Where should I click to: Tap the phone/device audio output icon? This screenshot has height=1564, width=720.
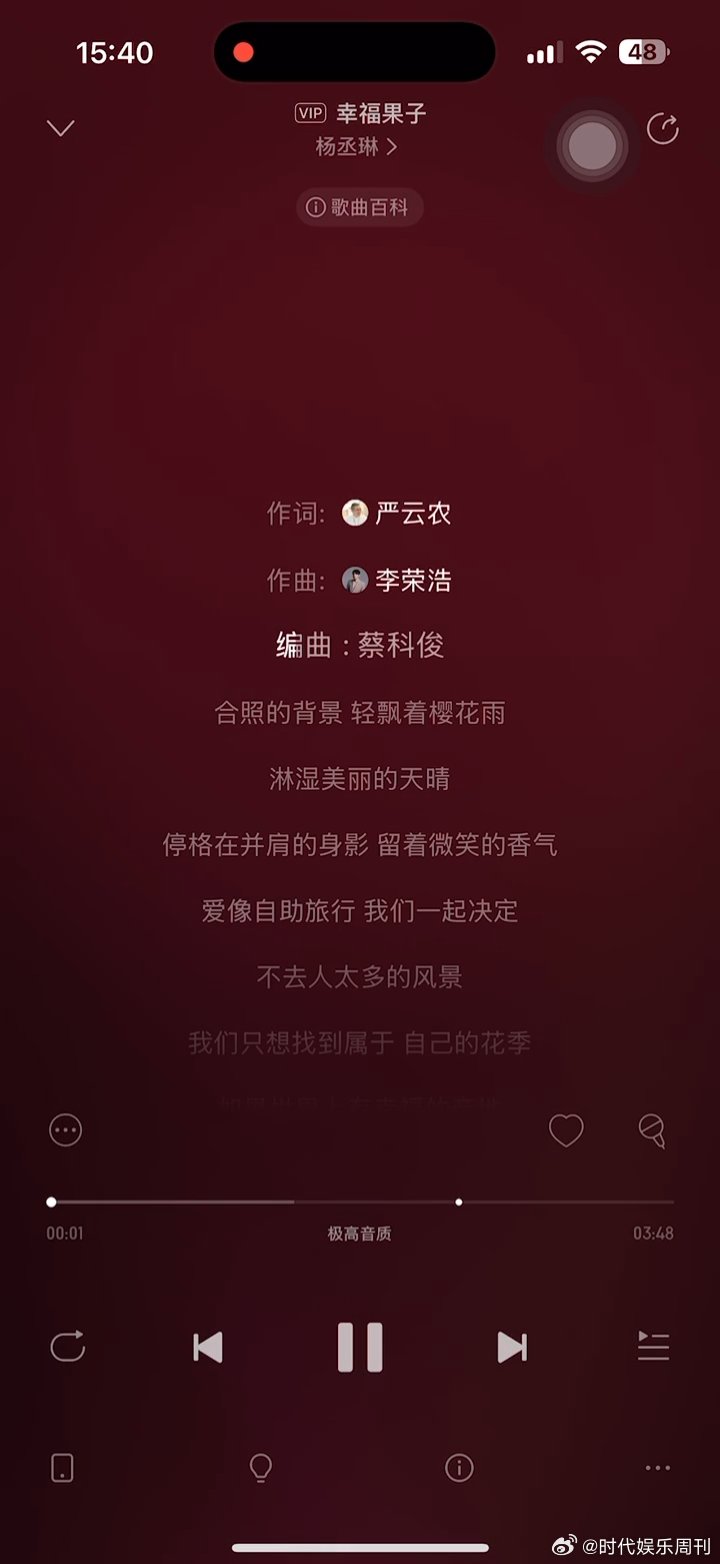pos(62,1468)
